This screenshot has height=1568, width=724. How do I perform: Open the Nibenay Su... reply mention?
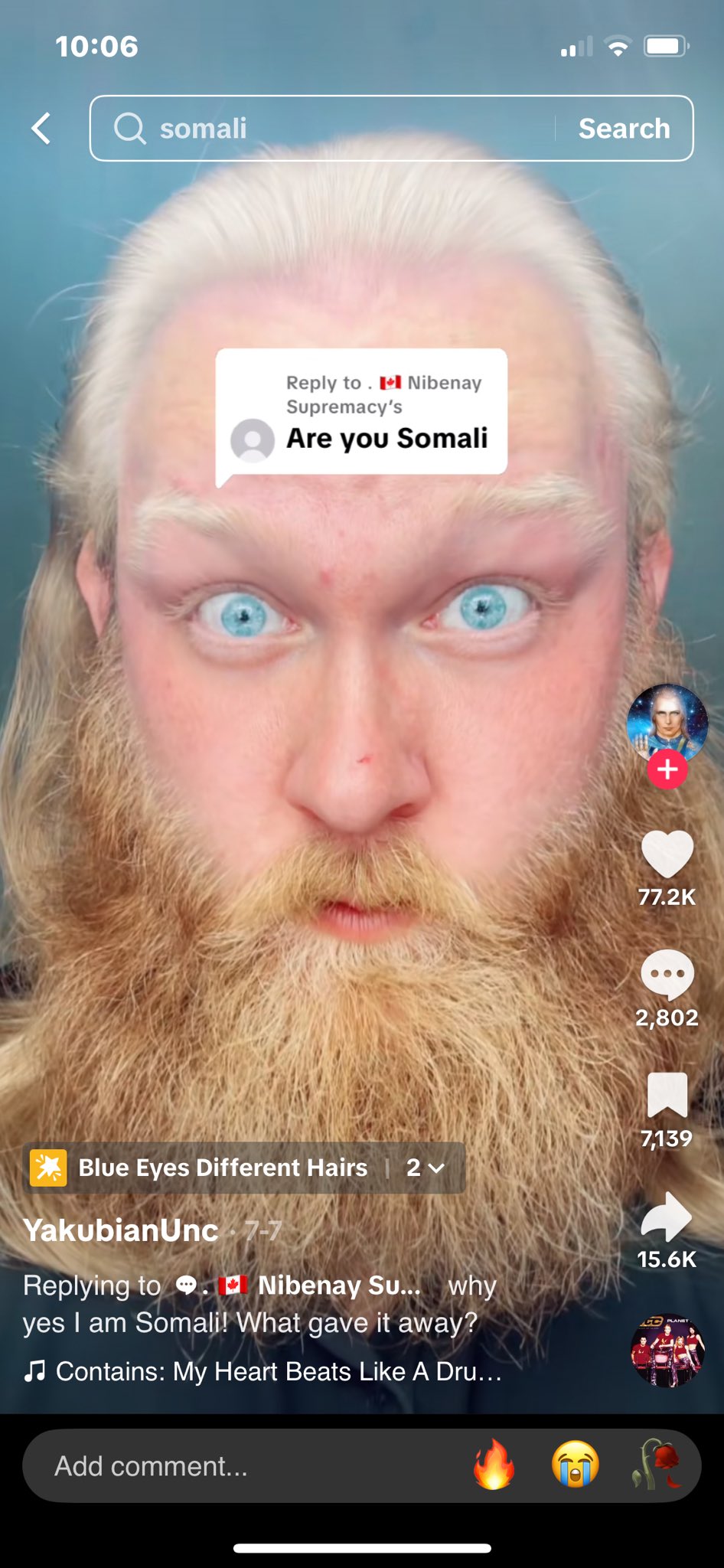coord(339,1285)
